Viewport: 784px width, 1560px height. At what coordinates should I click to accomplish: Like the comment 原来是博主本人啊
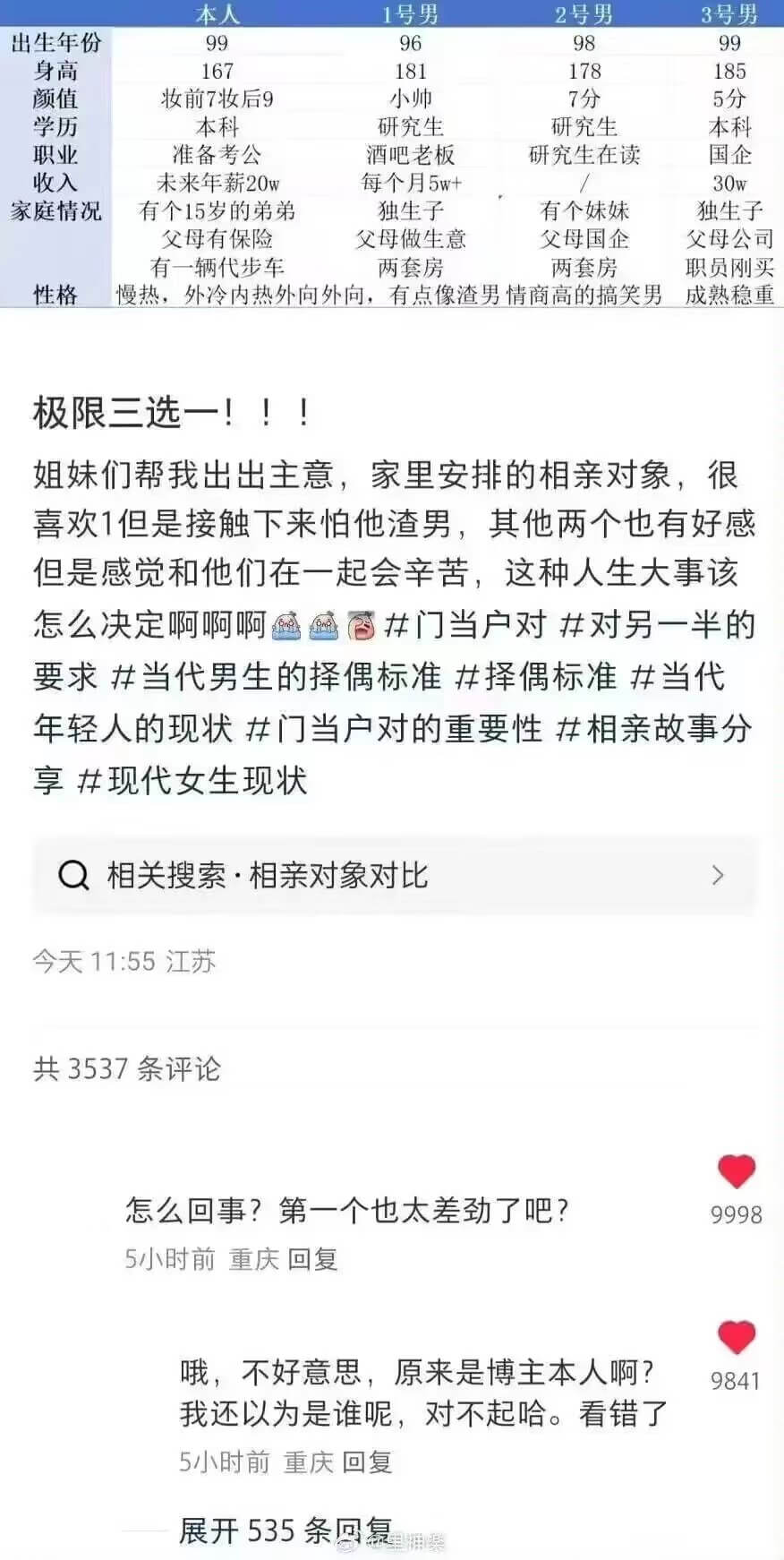[736, 1337]
